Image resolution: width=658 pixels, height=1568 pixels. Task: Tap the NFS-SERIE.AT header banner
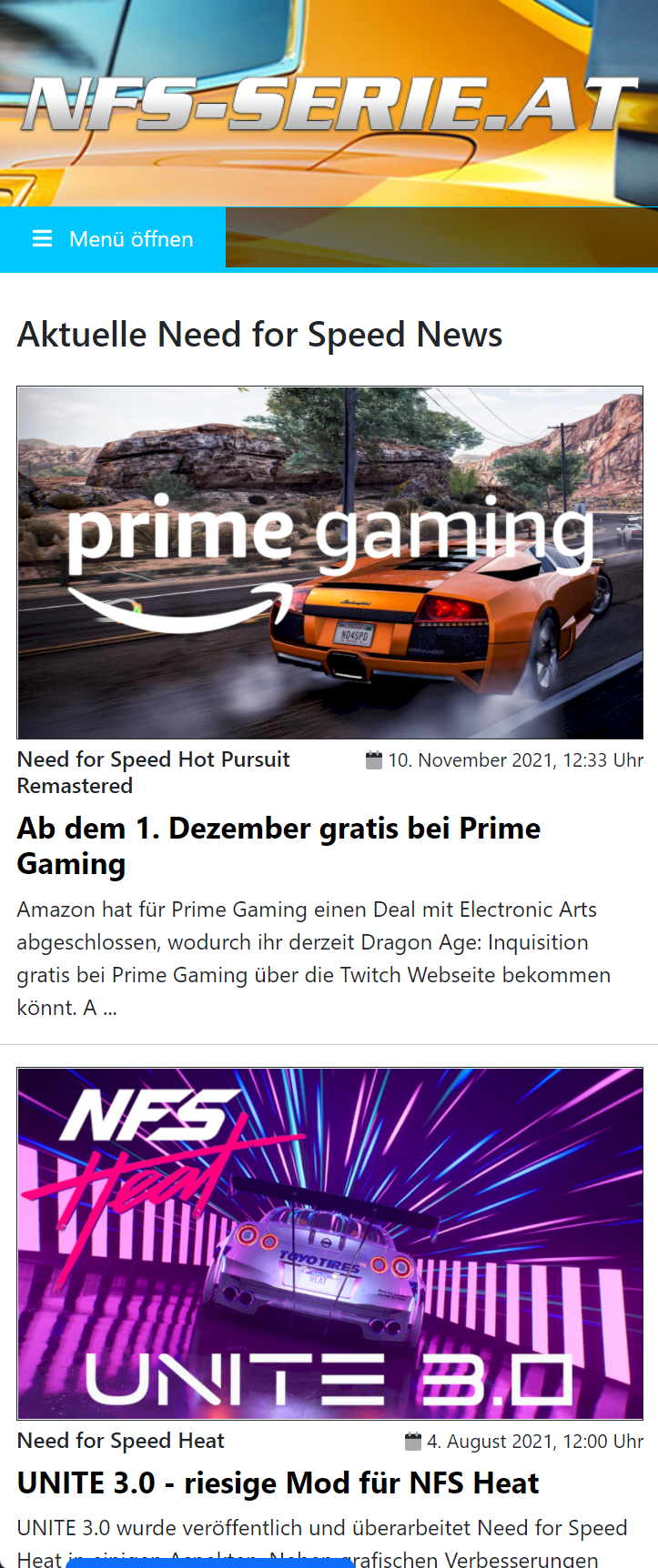[x=329, y=102]
